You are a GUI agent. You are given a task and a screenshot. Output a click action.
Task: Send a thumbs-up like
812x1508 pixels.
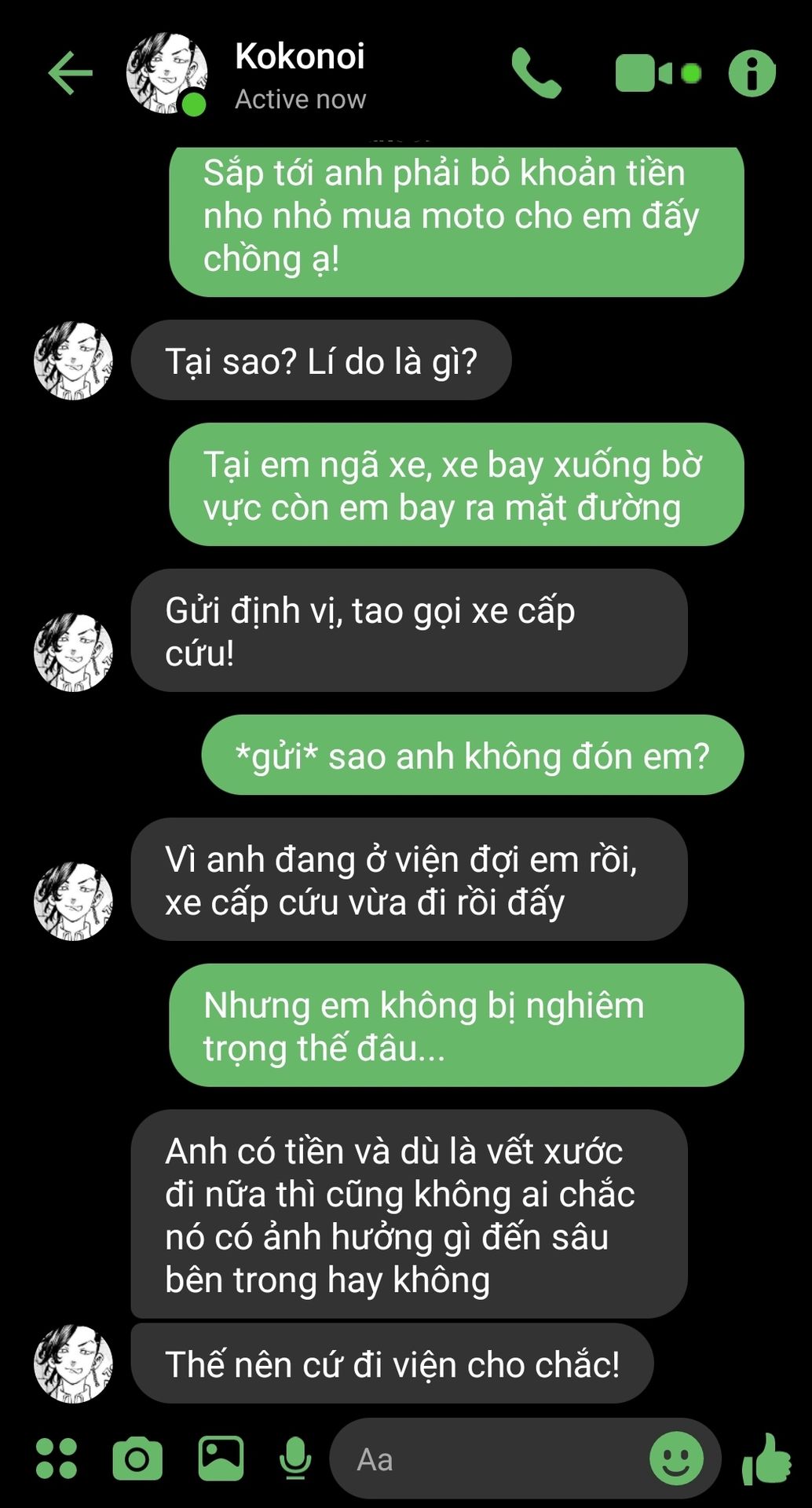pyautogui.click(x=766, y=1459)
